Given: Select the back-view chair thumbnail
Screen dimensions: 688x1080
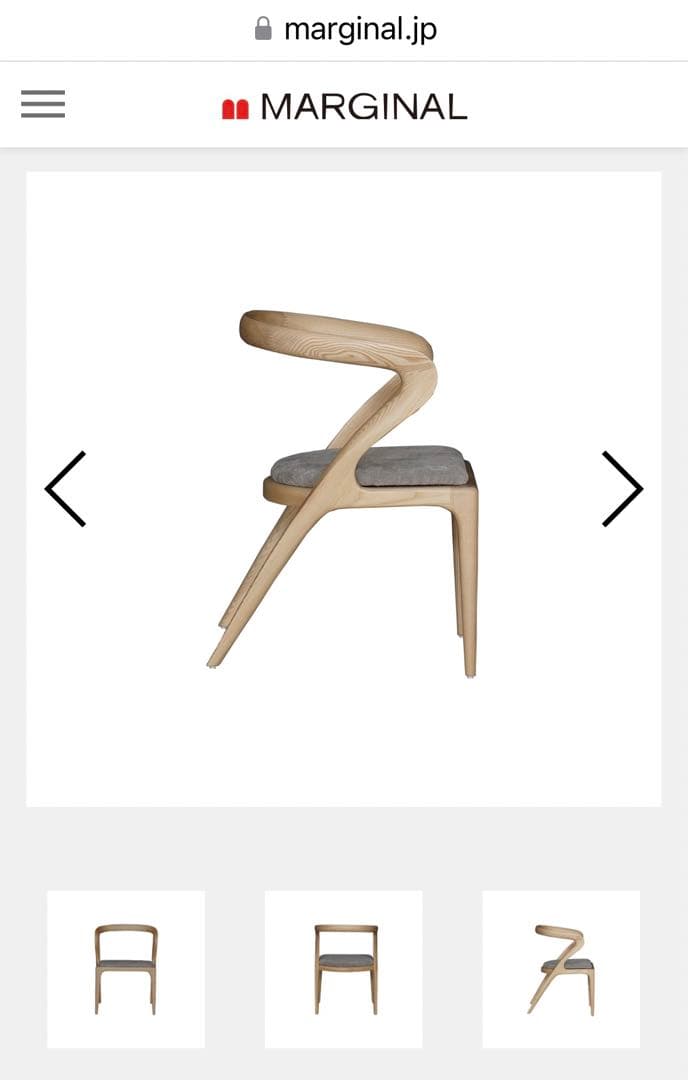Looking at the screenshot, I should point(343,968).
